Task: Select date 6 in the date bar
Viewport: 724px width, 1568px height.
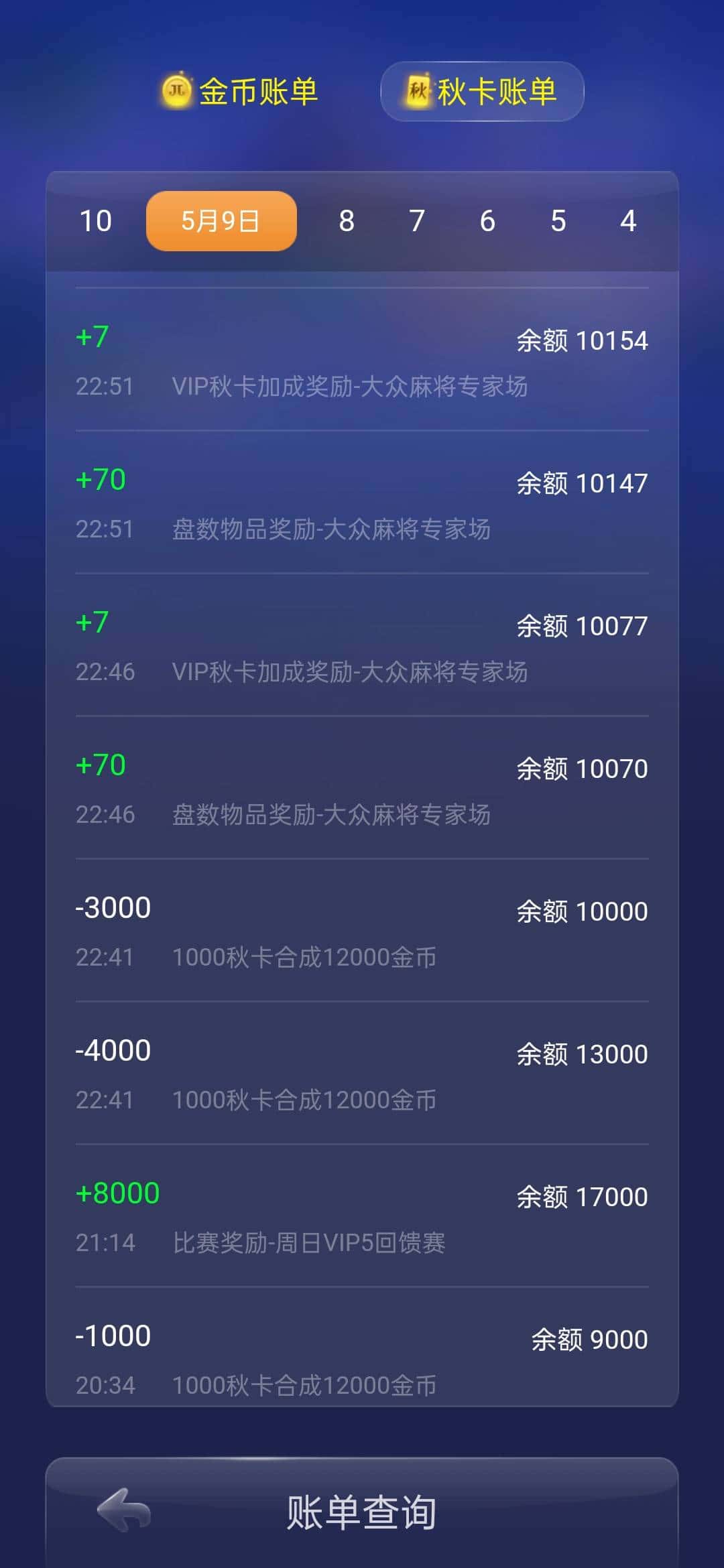Action: tap(487, 220)
